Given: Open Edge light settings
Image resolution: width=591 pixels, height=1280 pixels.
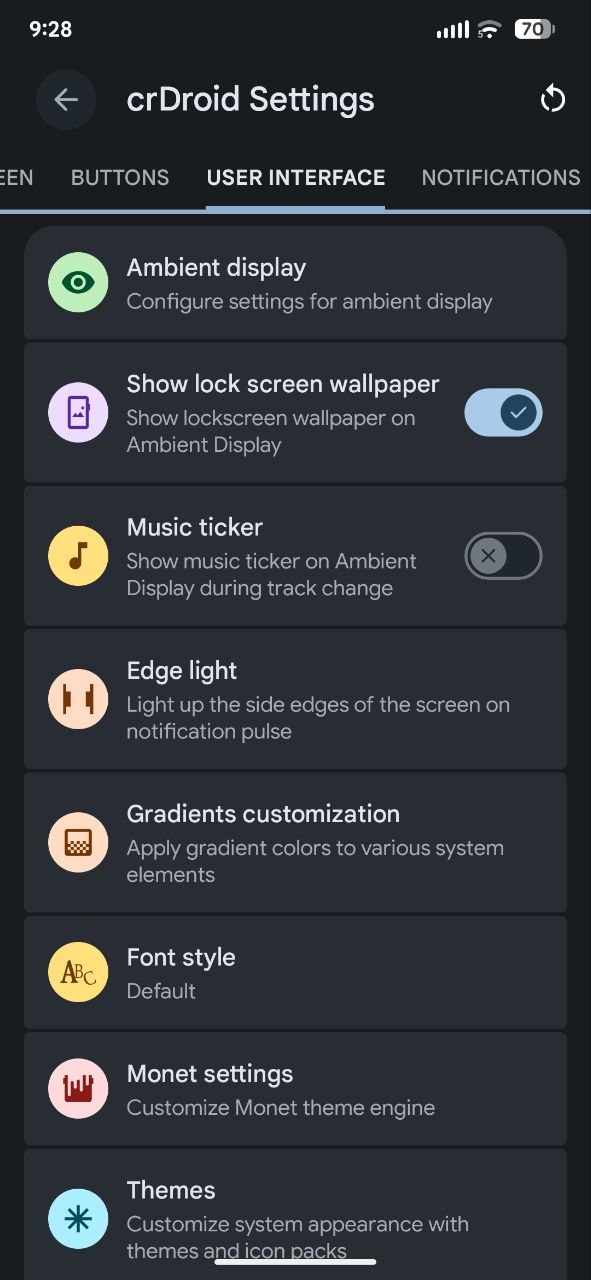Looking at the screenshot, I should pyautogui.click(x=295, y=699).
